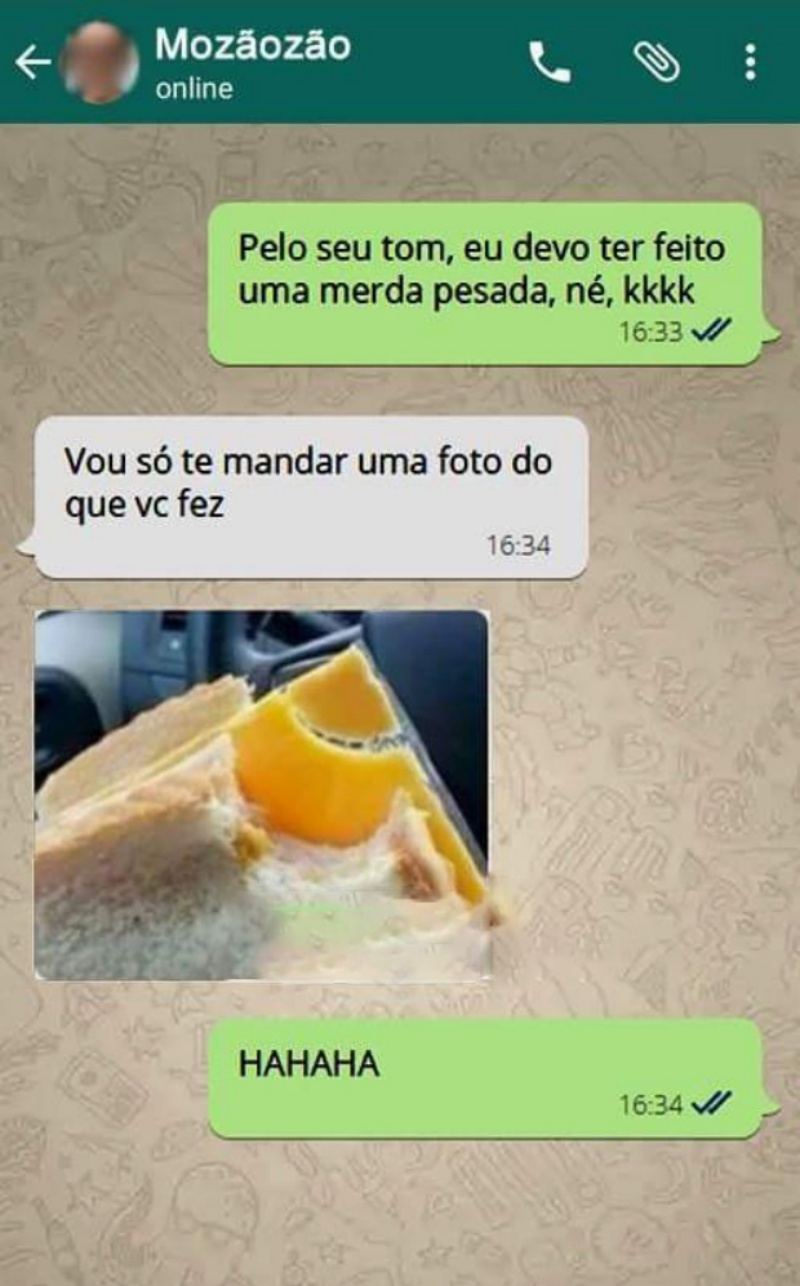Start a voice call with Mozãozão
The width and height of the screenshot is (800, 1286).
click(x=549, y=62)
